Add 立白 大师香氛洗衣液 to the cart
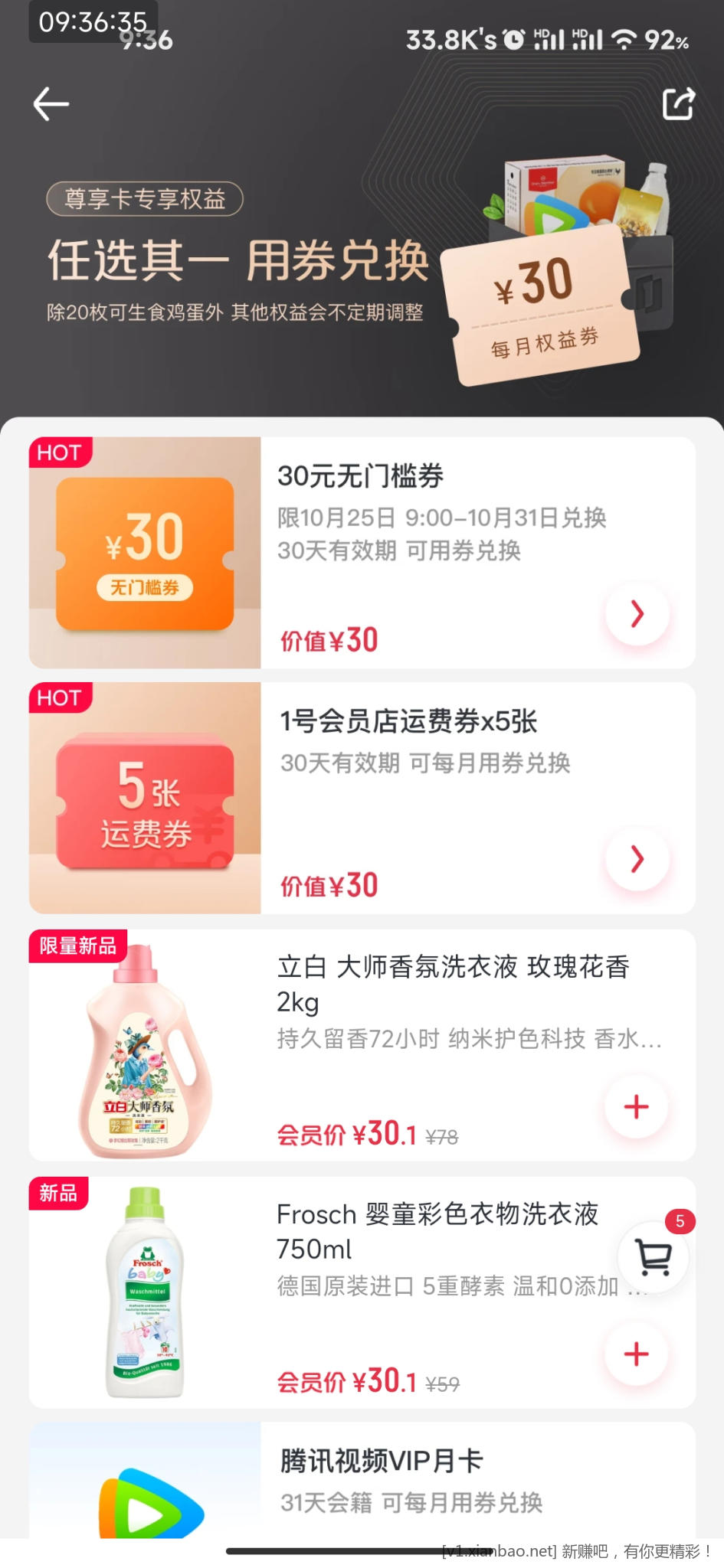This screenshot has height=1568, width=724. pyautogui.click(x=636, y=1107)
